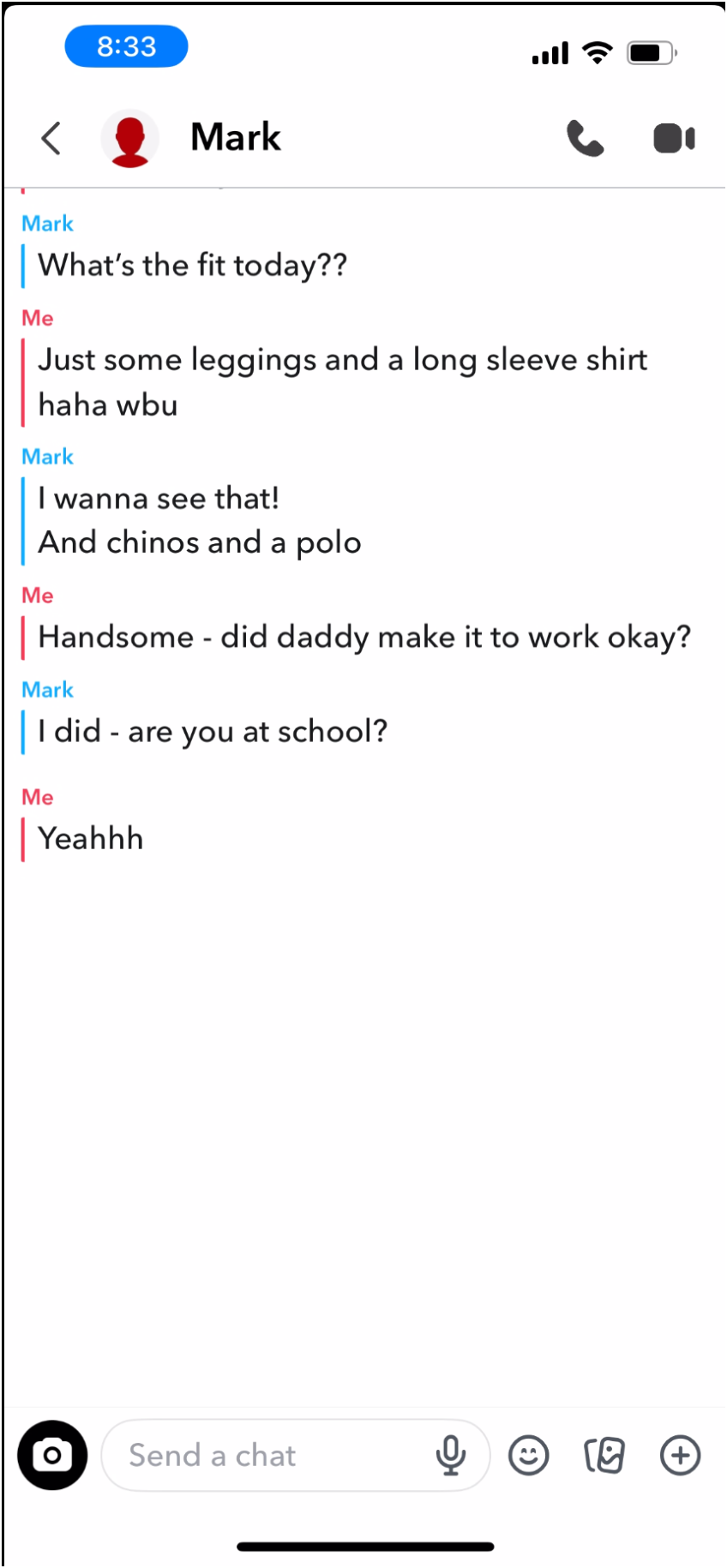Tap the Send a chat field
Image resolution: width=727 pixels, height=1568 pixels.
tap(266, 1455)
